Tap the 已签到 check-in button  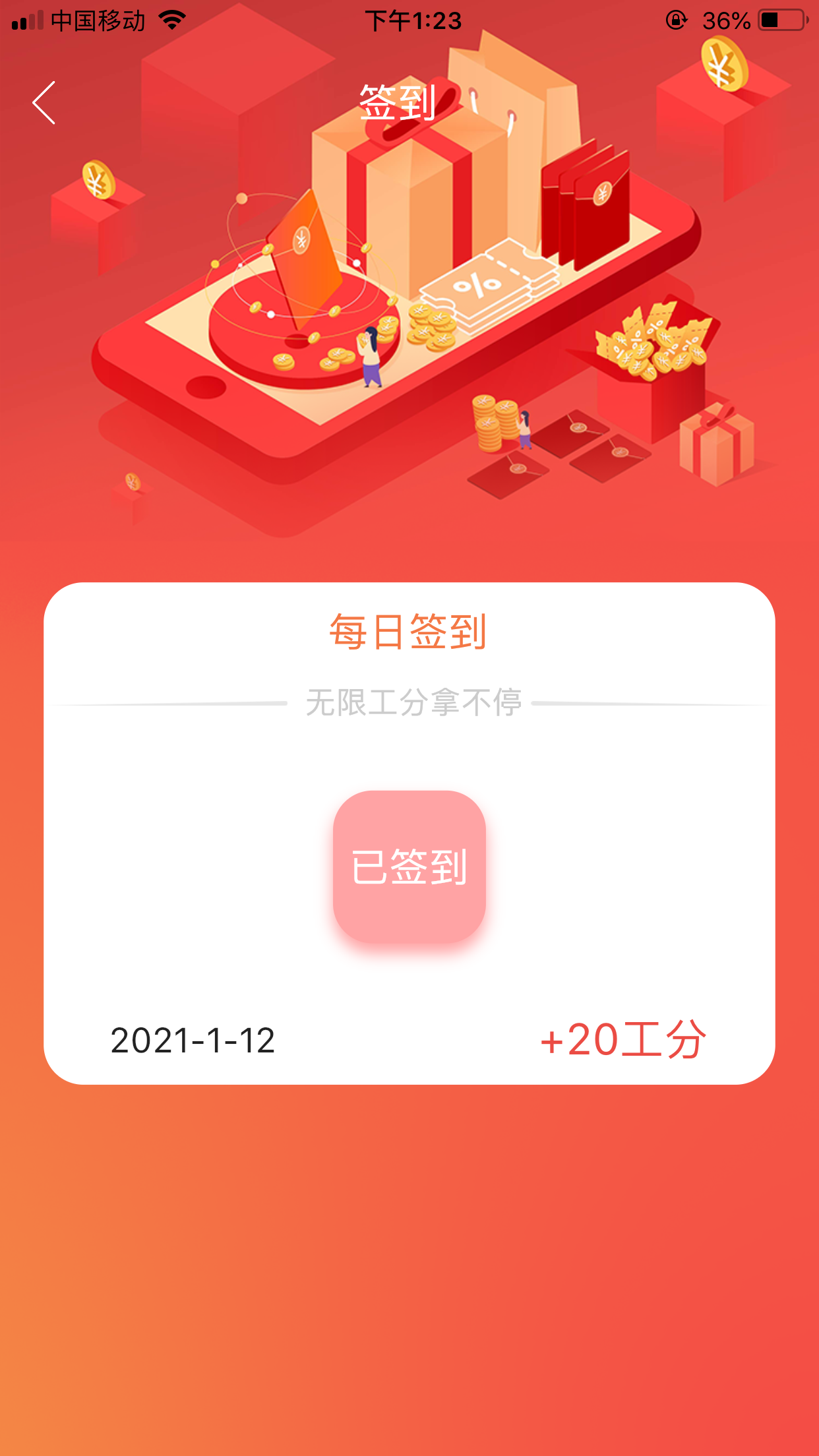coord(409,866)
